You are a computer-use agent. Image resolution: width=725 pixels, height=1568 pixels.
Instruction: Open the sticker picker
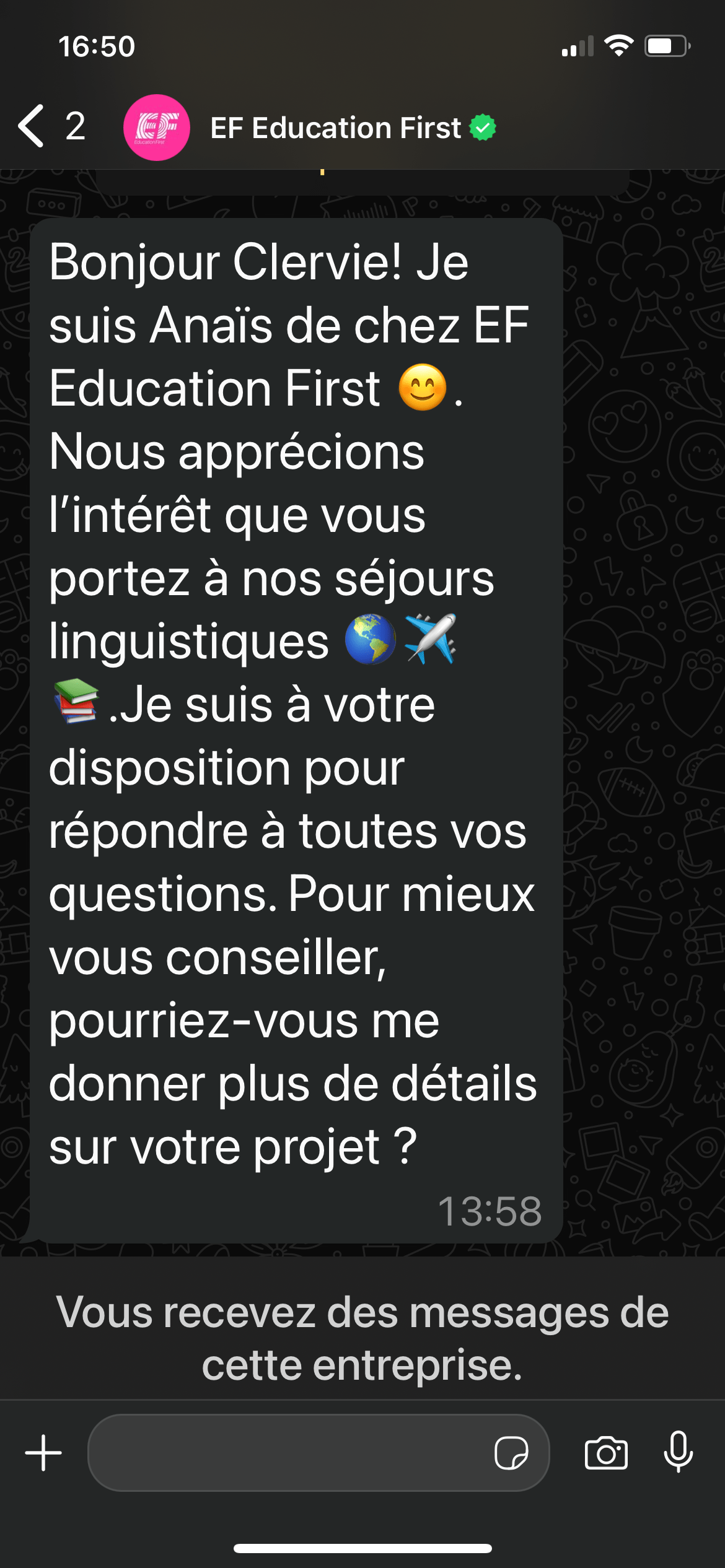511,1452
